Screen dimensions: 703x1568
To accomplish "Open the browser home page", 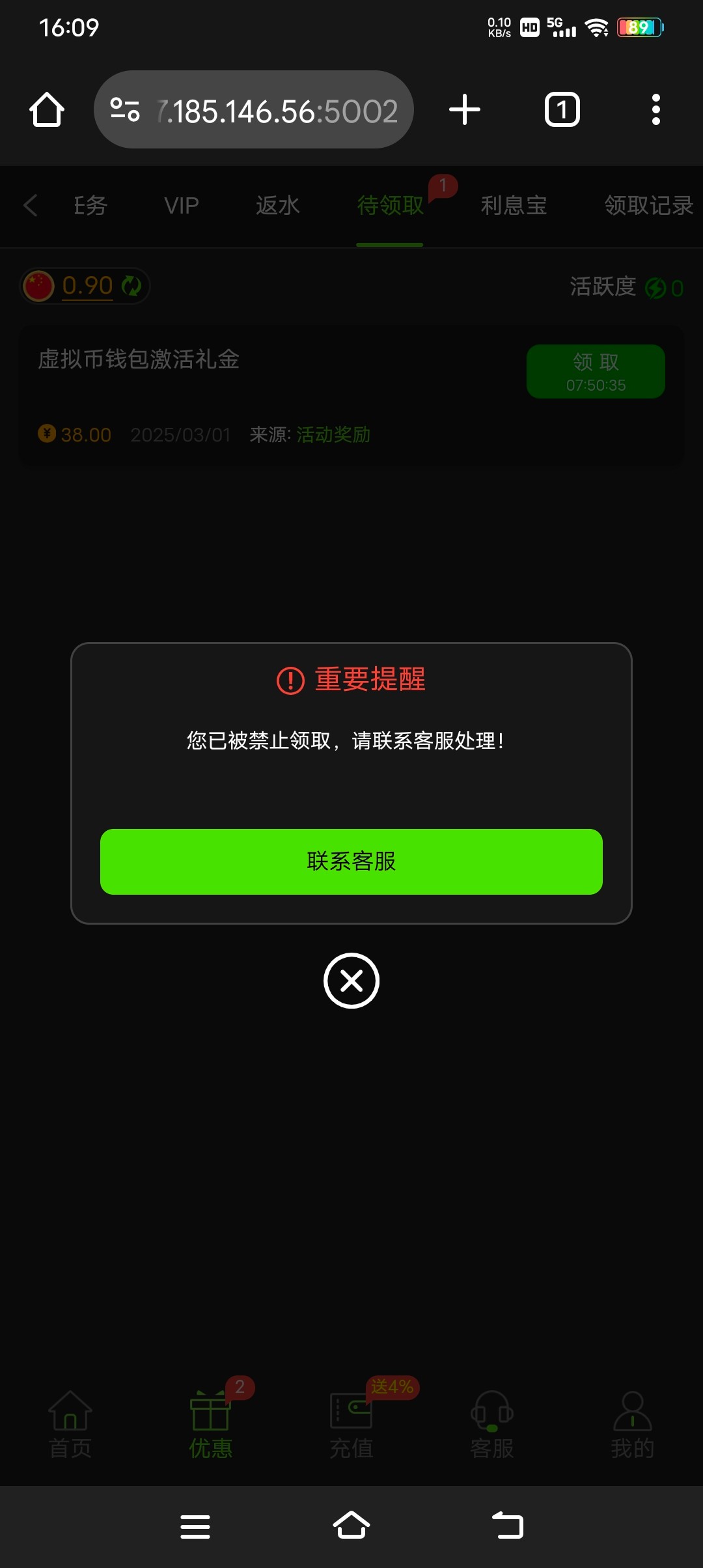I will point(47,109).
